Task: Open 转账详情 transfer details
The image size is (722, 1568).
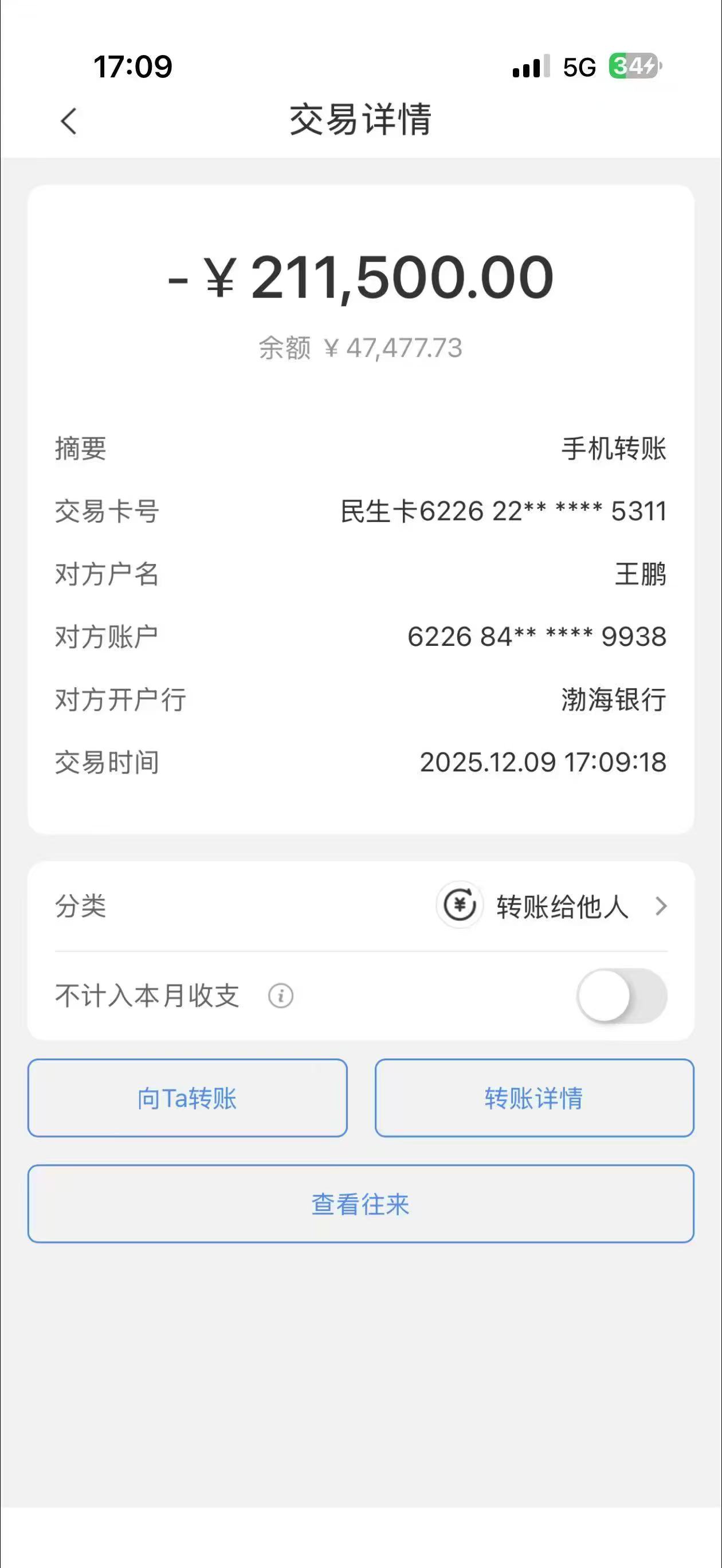Action: 534,1098
